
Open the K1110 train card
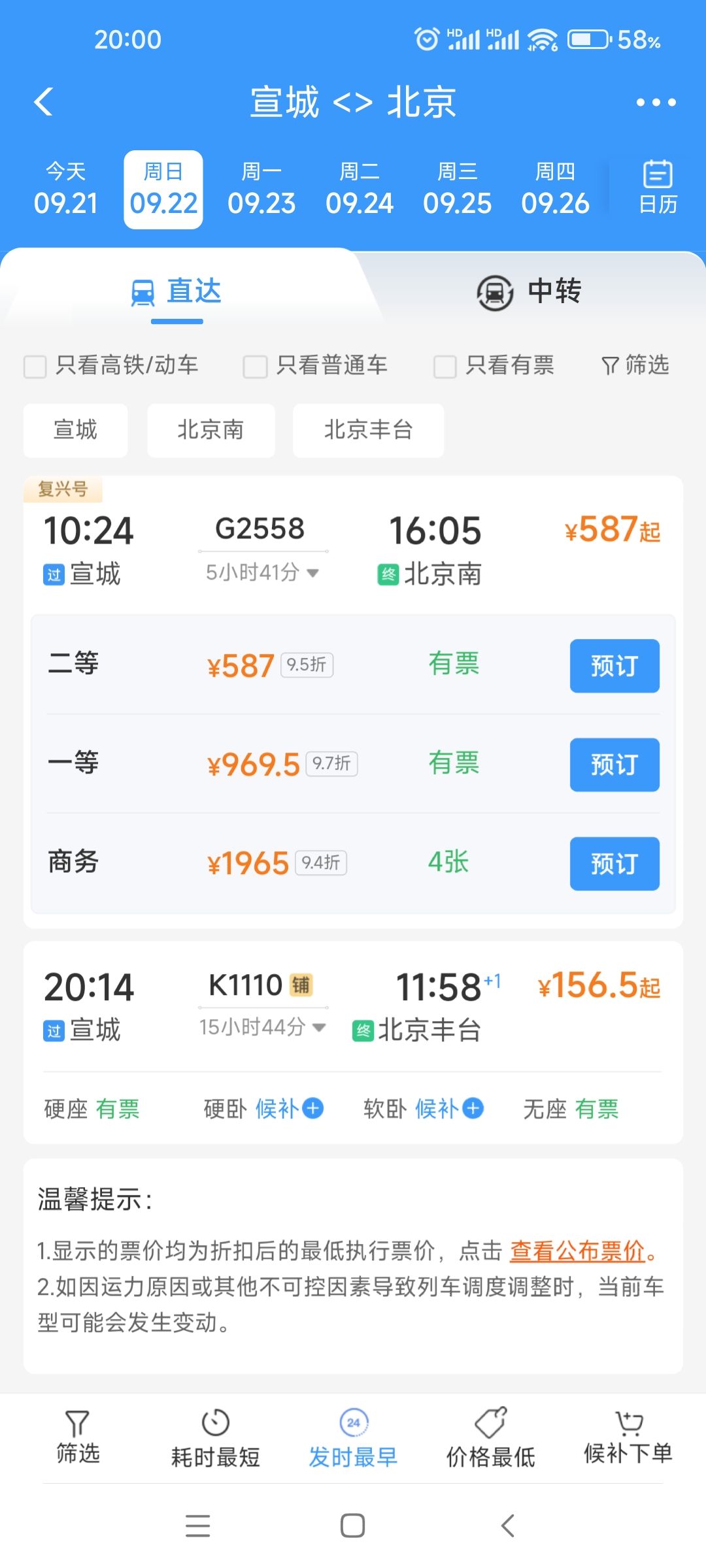[353, 1043]
